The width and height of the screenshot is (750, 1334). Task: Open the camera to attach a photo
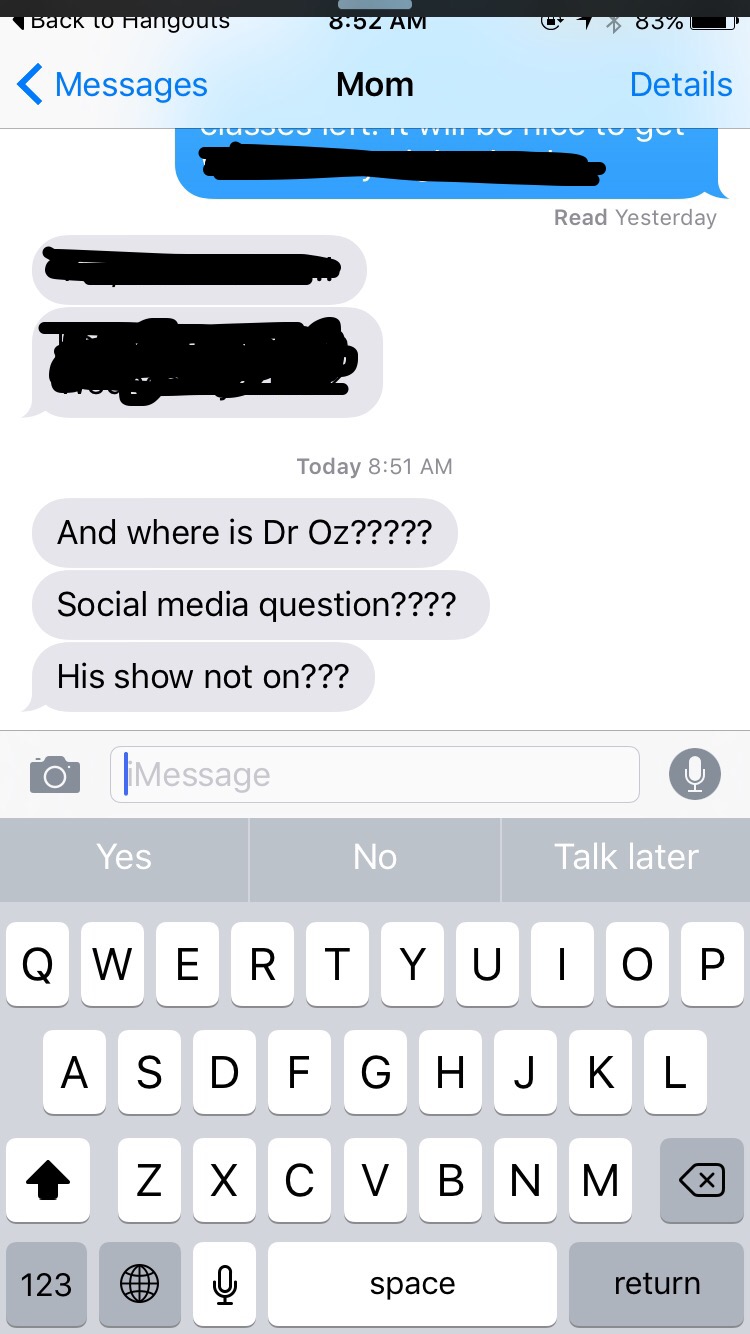[x=55, y=774]
